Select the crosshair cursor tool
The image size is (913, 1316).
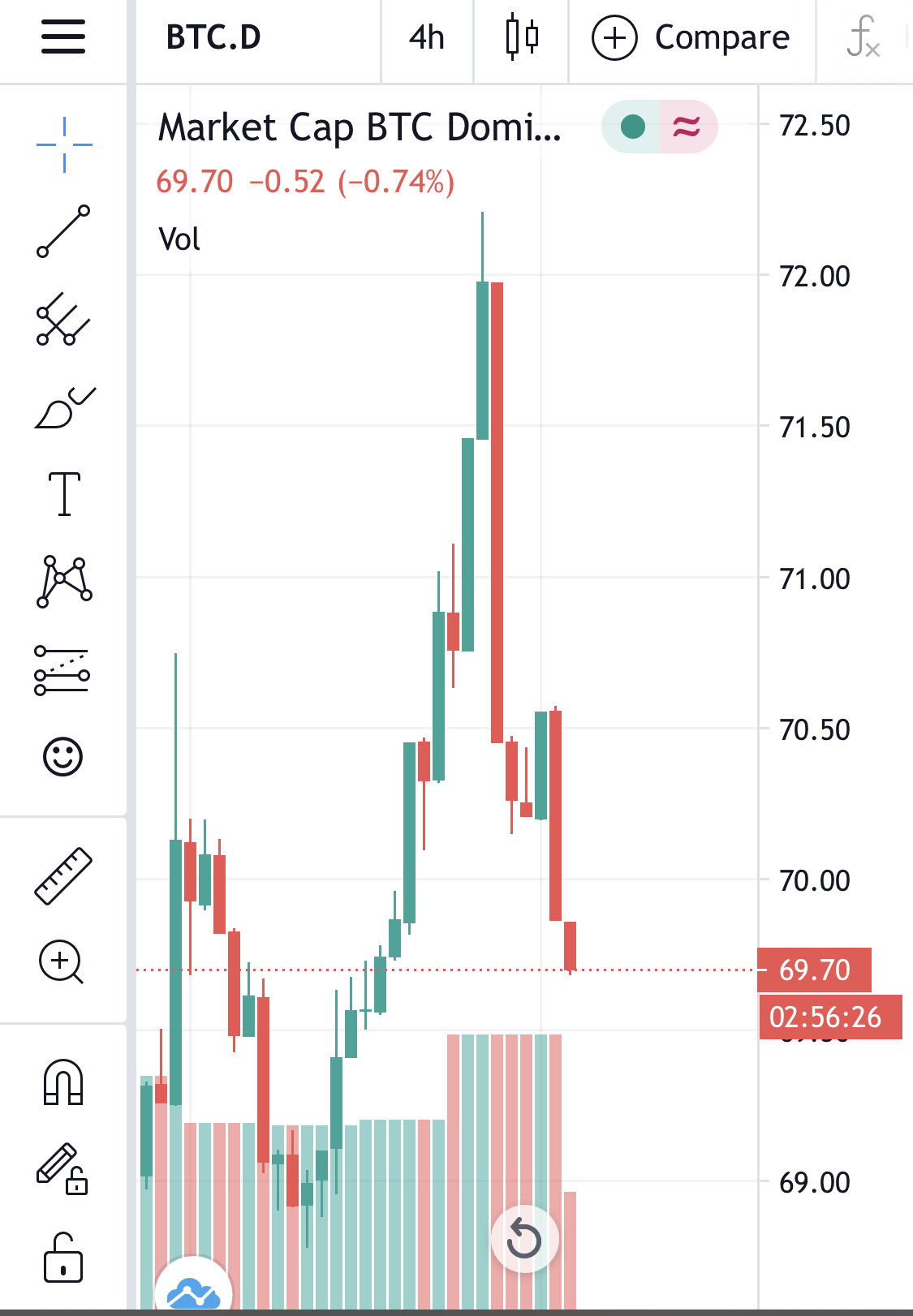64,145
